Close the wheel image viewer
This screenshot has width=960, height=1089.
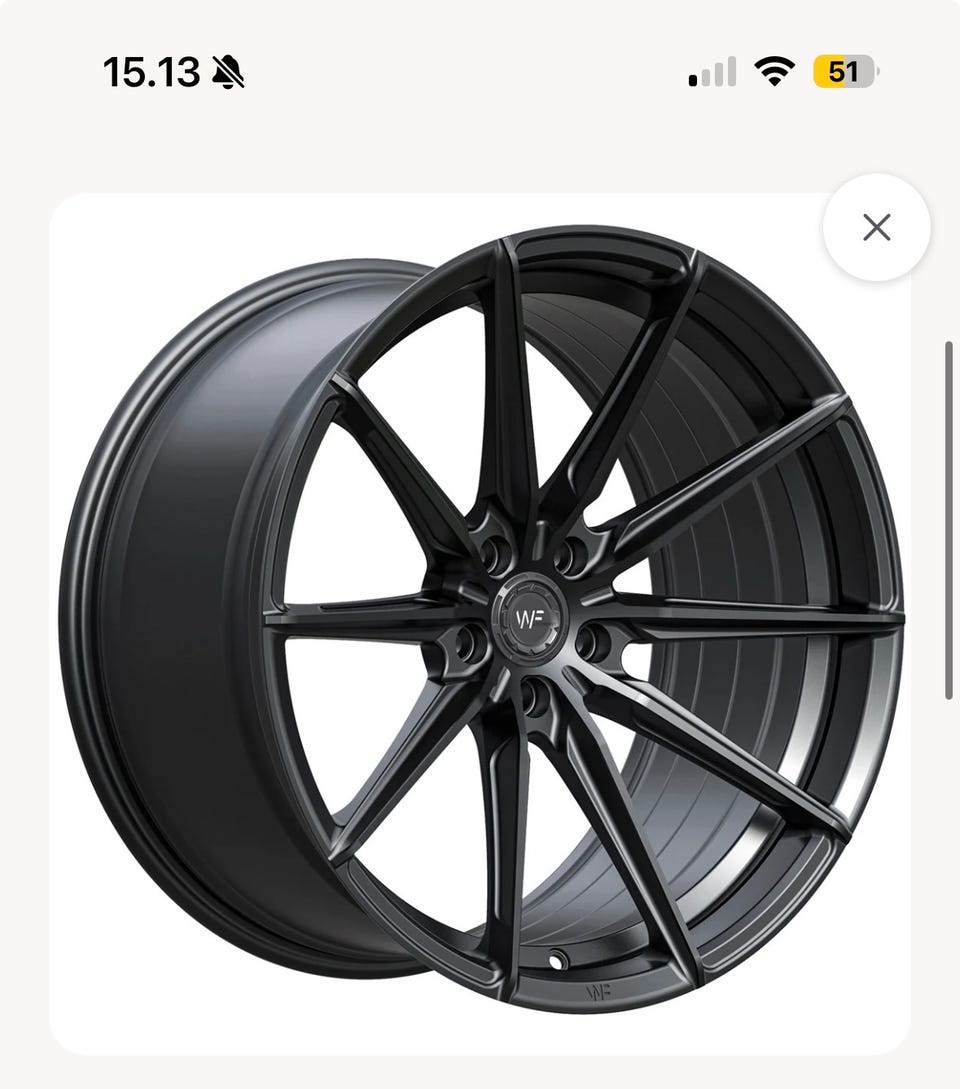(x=876, y=228)
